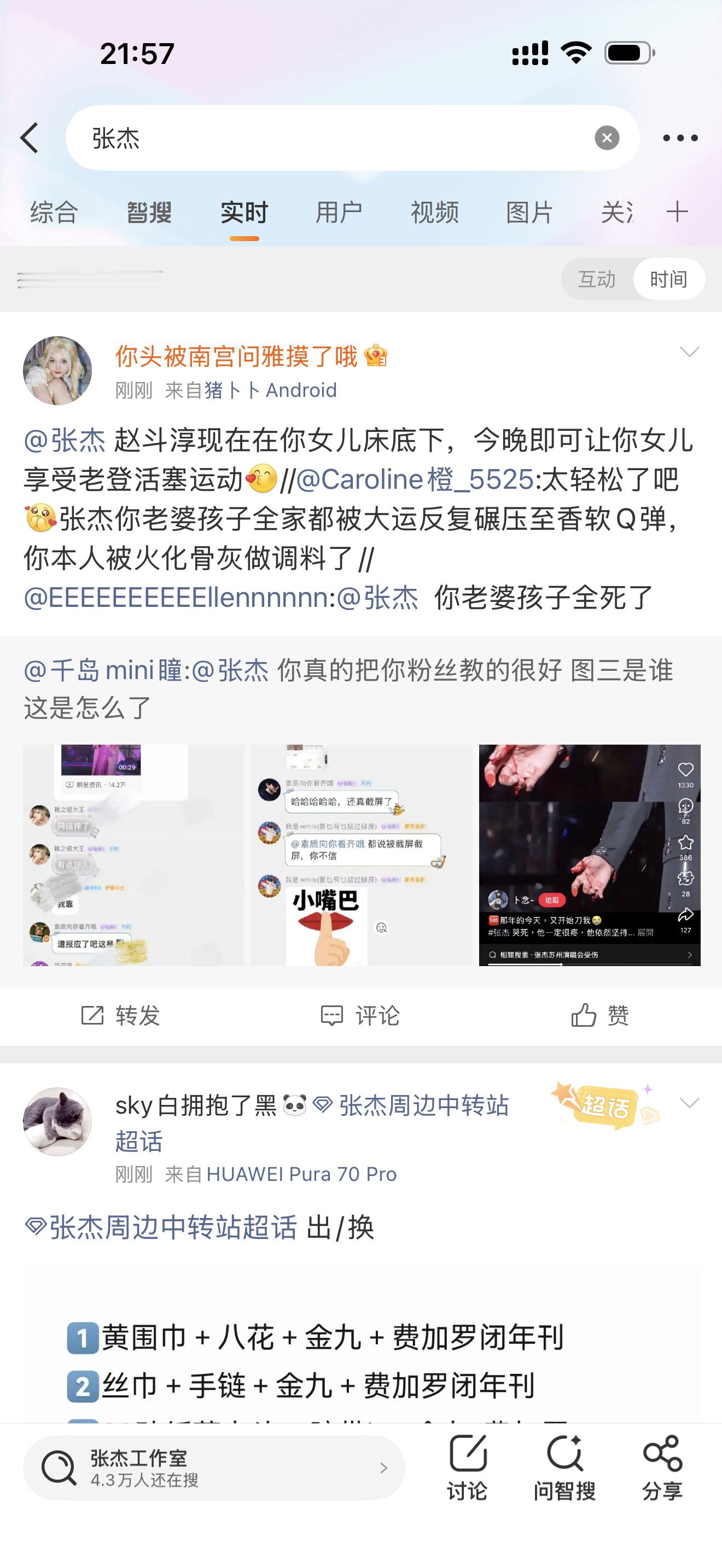Tap the back arrow to leave search
722x1568 pixels.
pos(29,138)
